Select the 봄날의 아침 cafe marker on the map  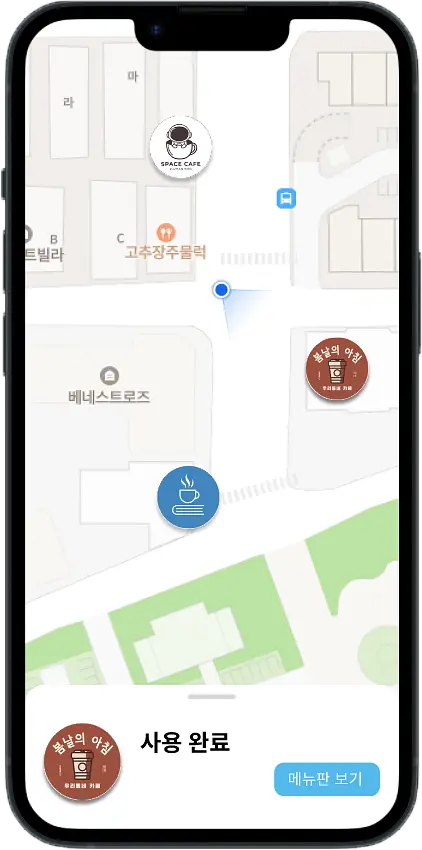click(337, 369)
